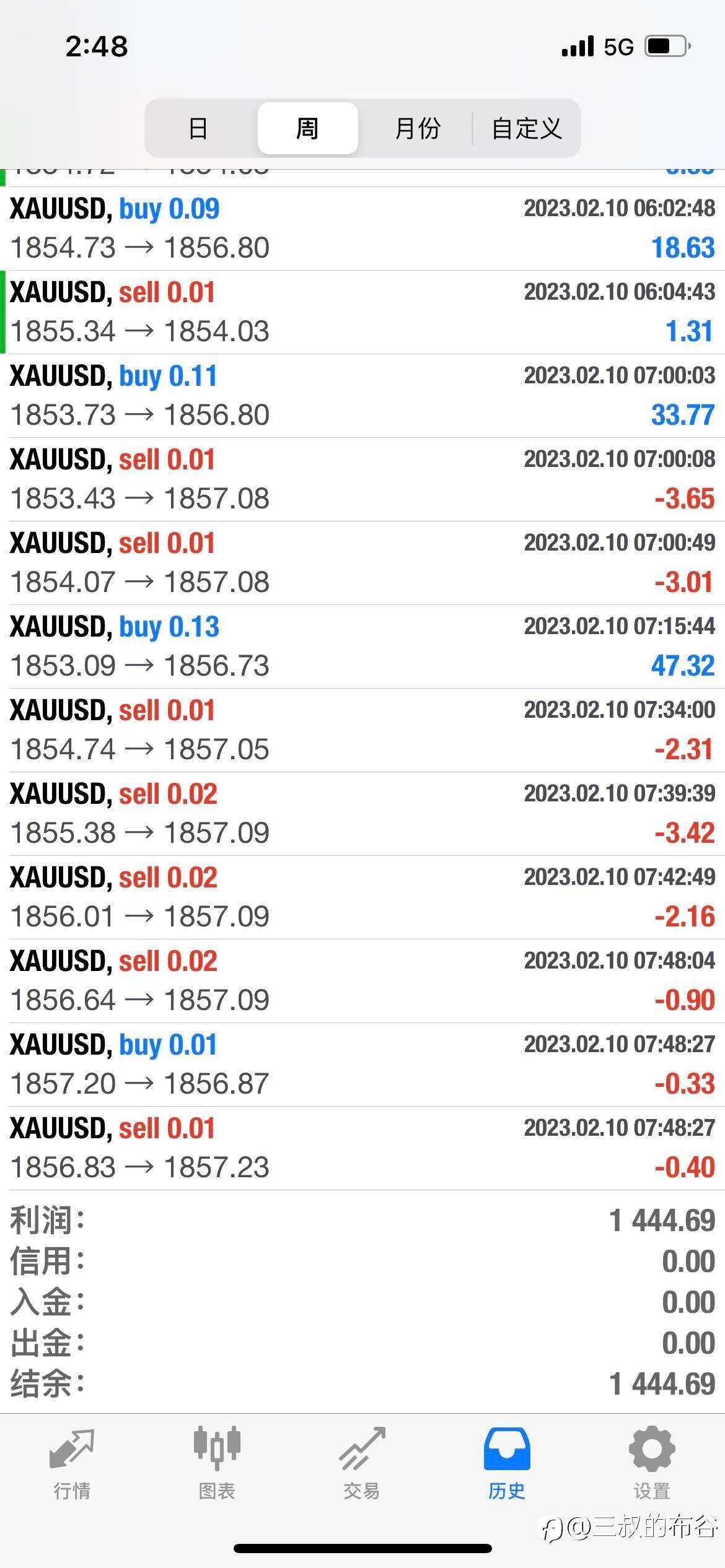
Task: Open the buy 0.01 trade at 07:48:27
Action: pos(362,1065)
